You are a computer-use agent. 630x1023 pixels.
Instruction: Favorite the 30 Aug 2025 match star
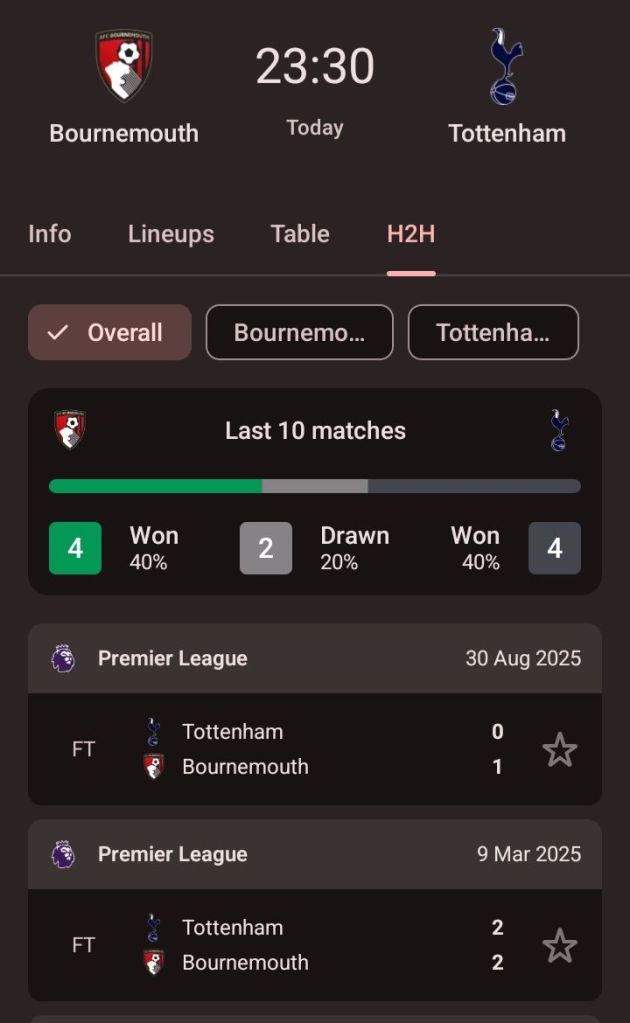click(x=559, y=749)
